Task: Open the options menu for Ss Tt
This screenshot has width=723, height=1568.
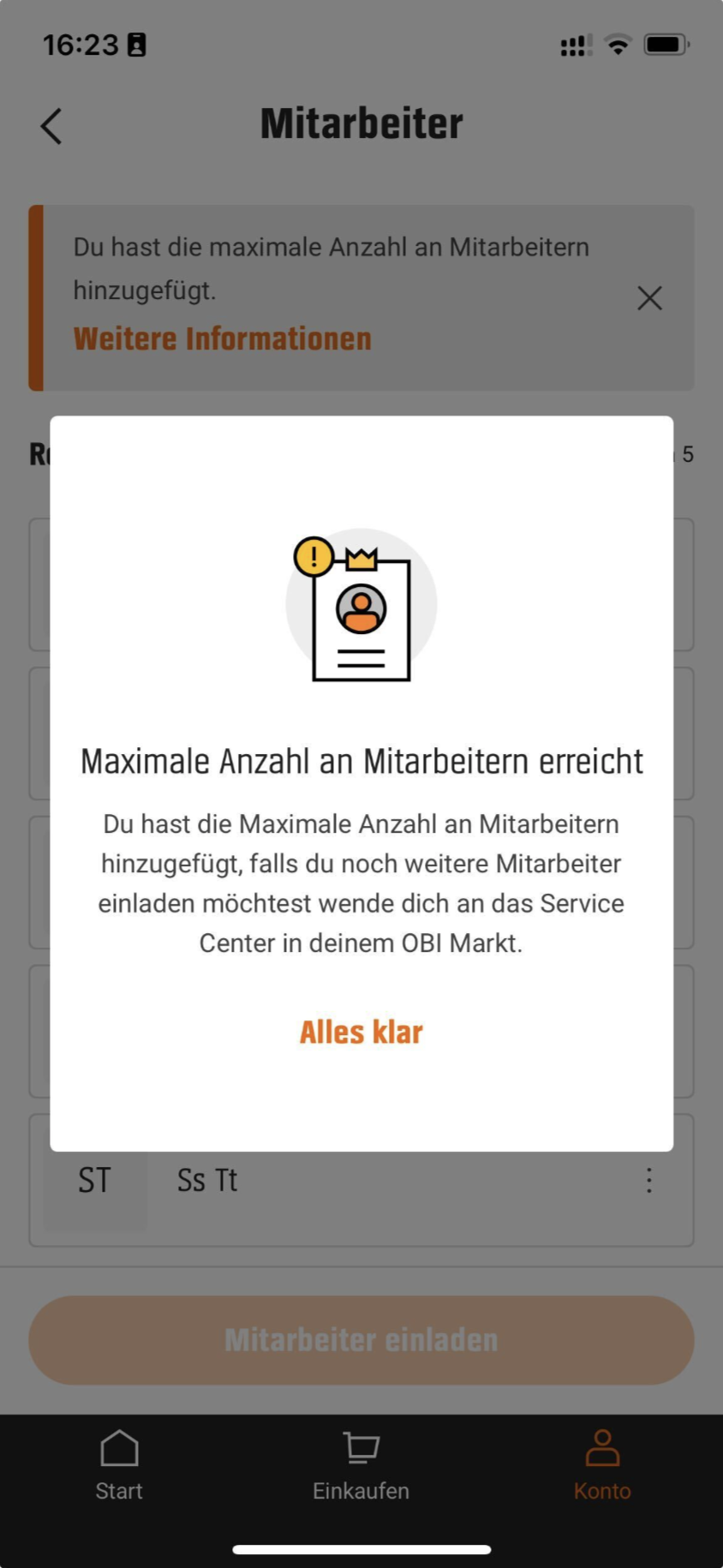Action: click(x=648, y=1181)
